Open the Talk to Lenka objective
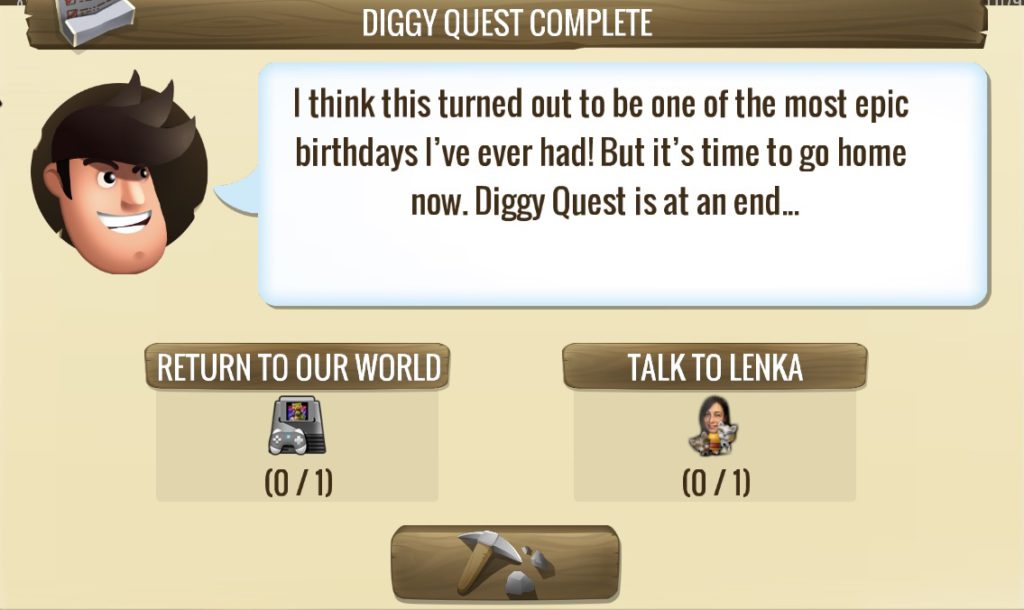1024x610 pixels. point(714,367)
